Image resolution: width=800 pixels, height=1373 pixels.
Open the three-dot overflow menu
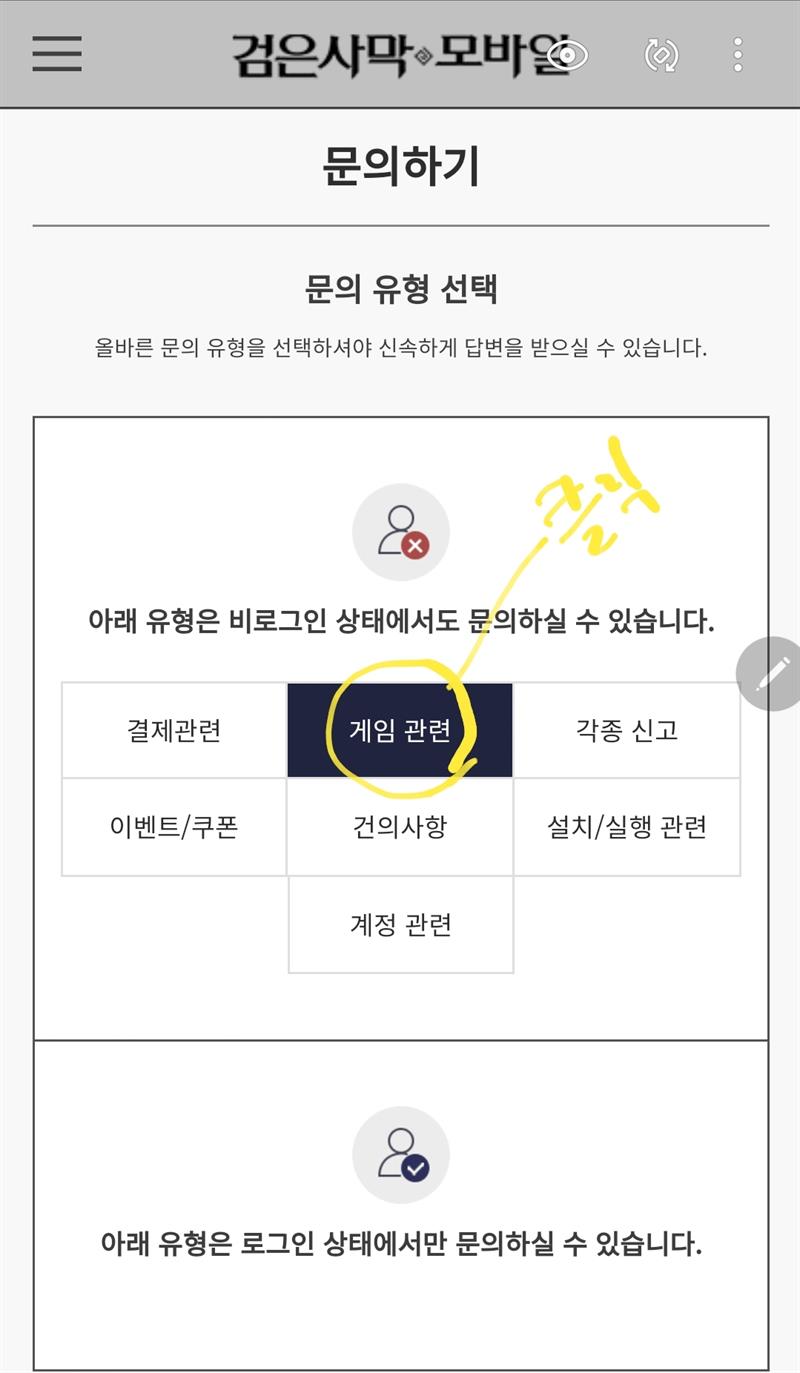pos(738,55)
